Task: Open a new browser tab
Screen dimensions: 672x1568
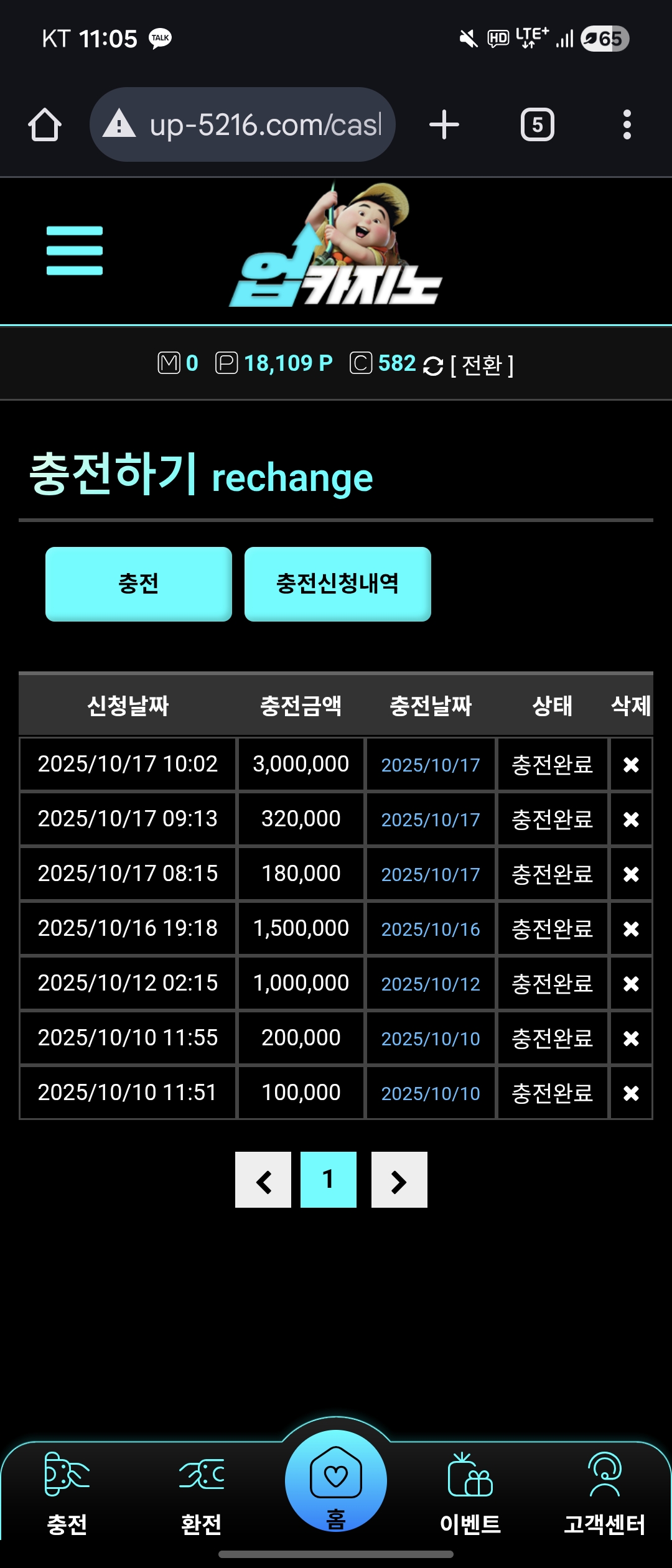Action: [444, 124]
